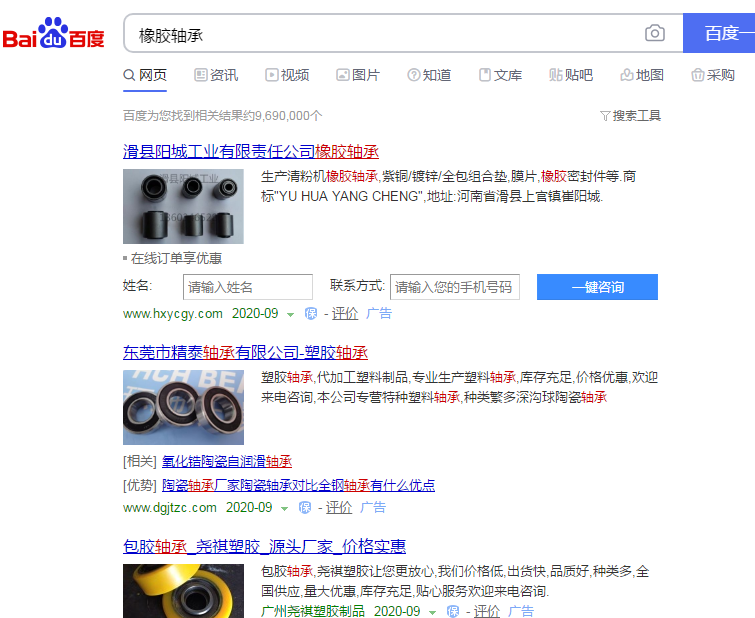This screenshot has height=618, width=755.
Task: Switch to the 资讯 tab
Action: (x=216, y=75)
